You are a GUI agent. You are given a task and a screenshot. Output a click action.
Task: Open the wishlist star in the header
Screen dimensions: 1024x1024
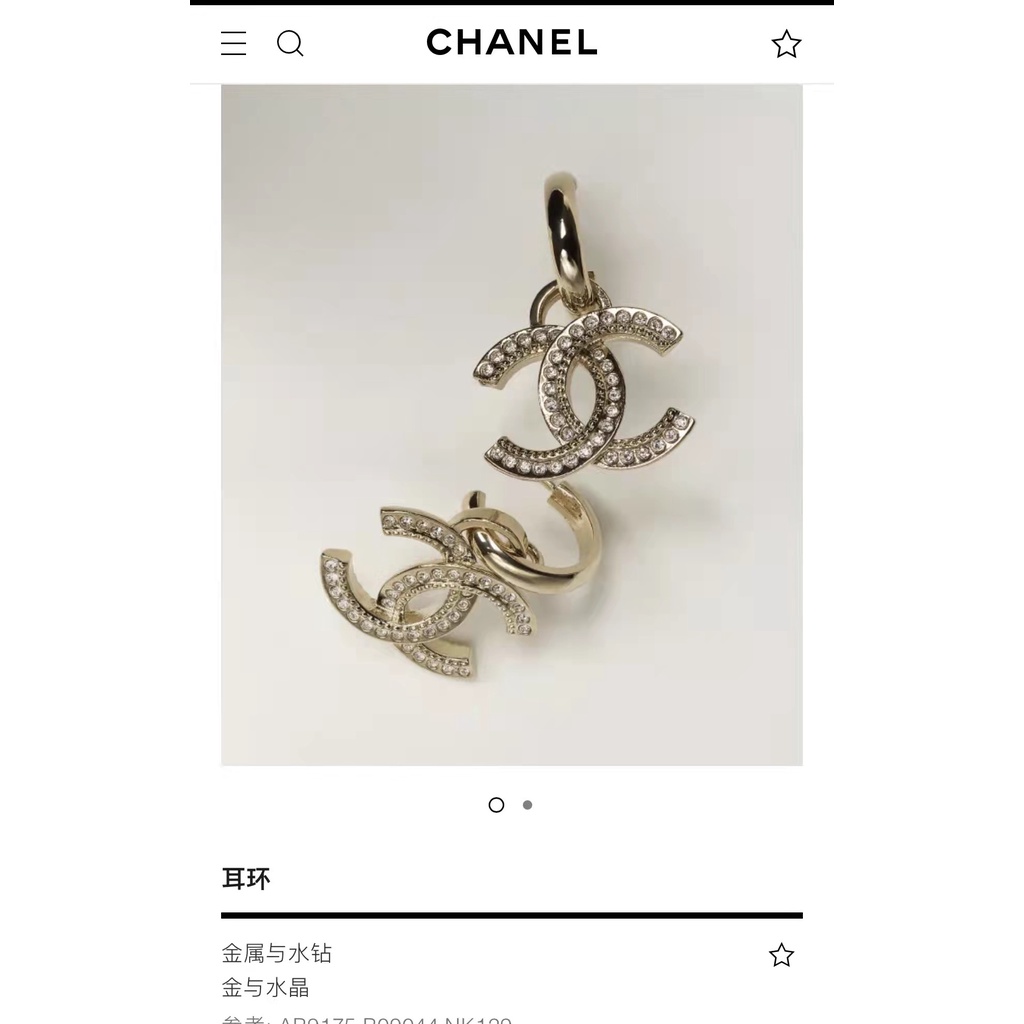[786, 44]
